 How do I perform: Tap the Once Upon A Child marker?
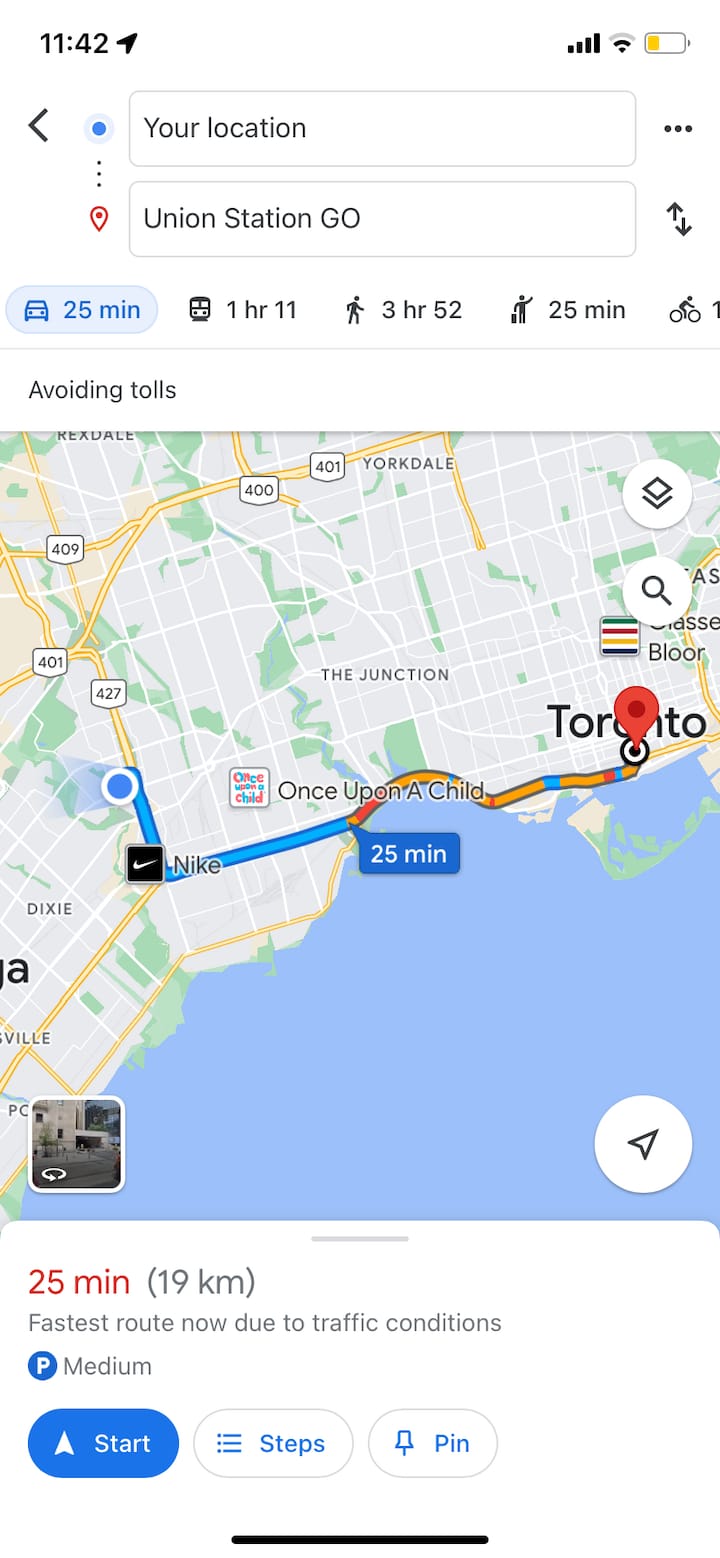pos(248,787)
